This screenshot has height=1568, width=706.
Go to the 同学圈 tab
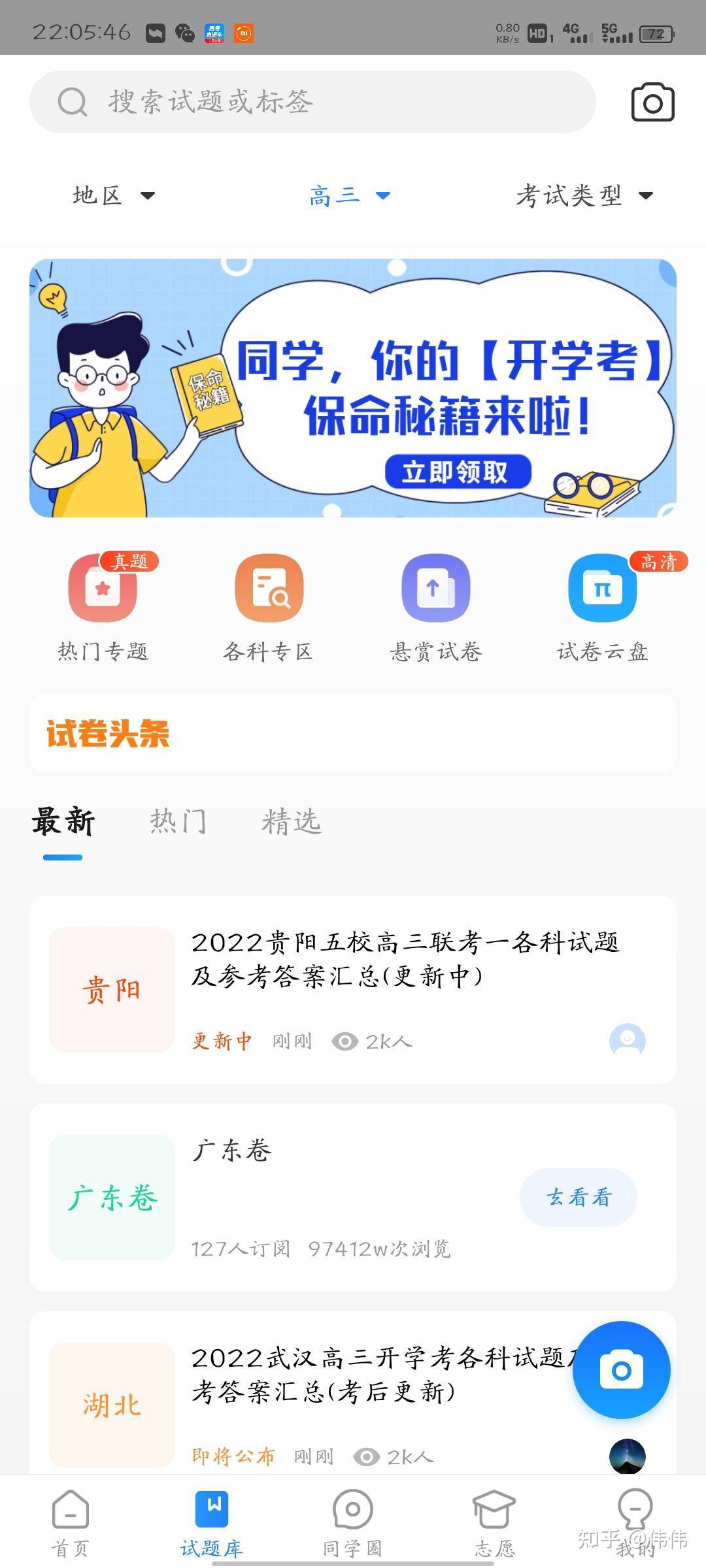[352, 1521]
